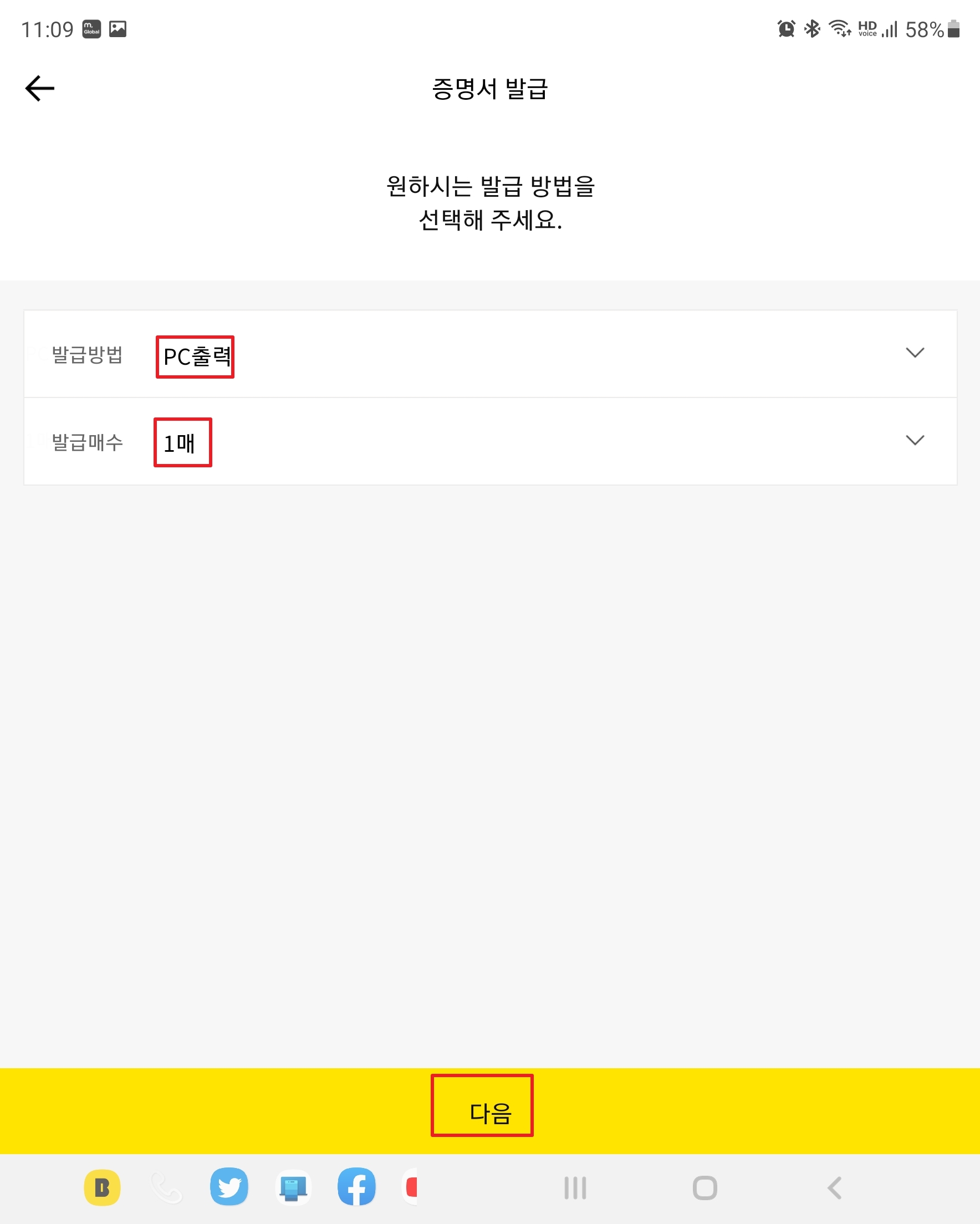Open the yellow B app in taskbar
The width and height of the screenshot is (980, 1224).
pyautogui.click(x=102, y=1187)
